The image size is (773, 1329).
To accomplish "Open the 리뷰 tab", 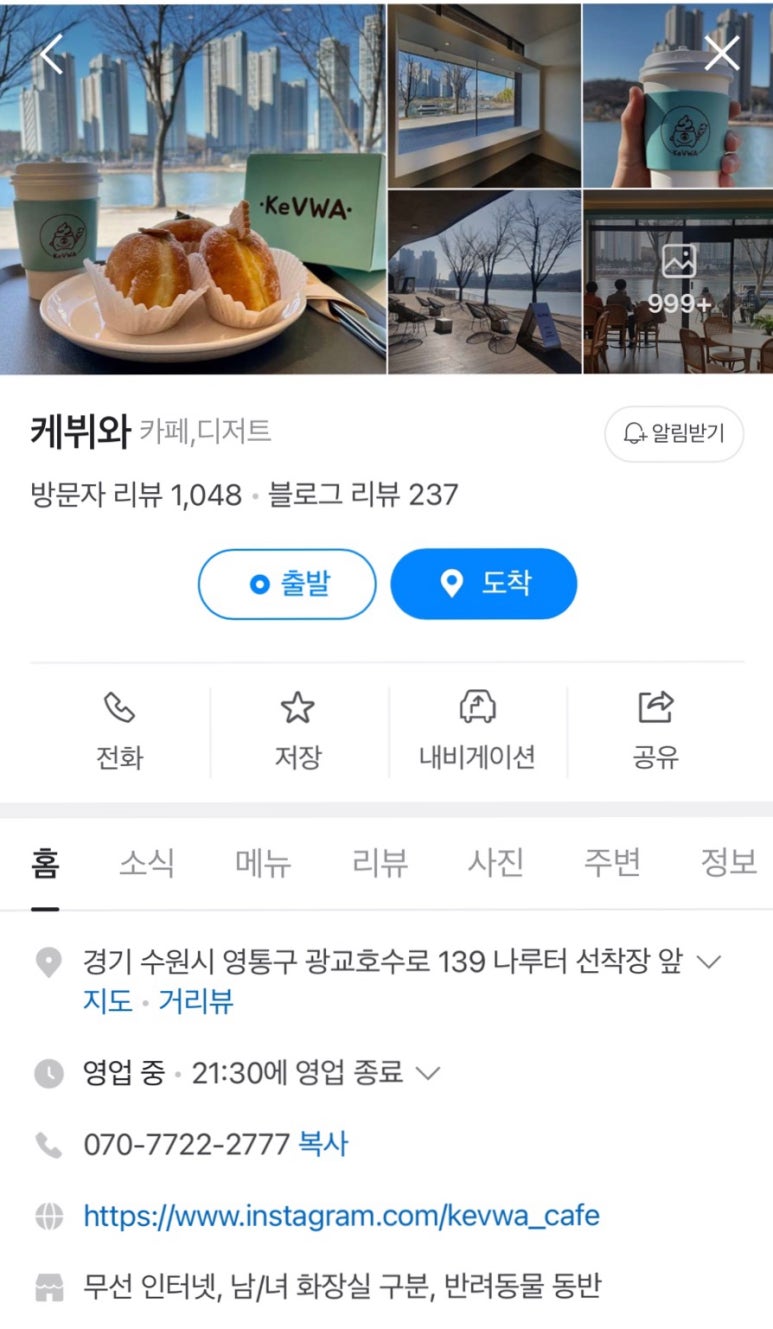I will pos(380,863).
